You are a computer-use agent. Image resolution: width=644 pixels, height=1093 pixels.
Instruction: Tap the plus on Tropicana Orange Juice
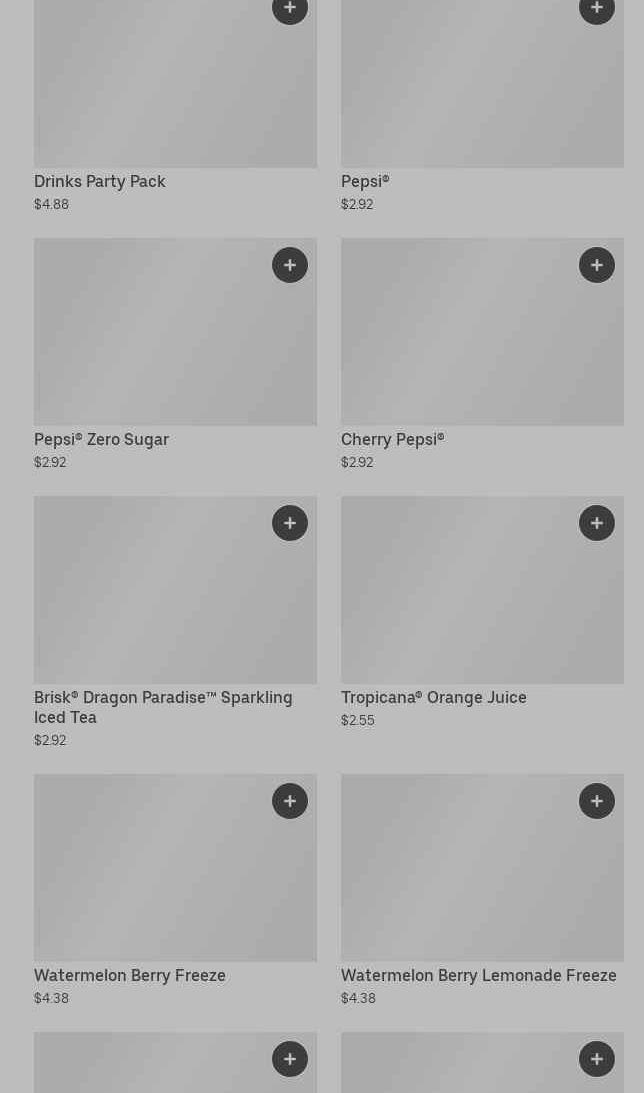(597, 523)
